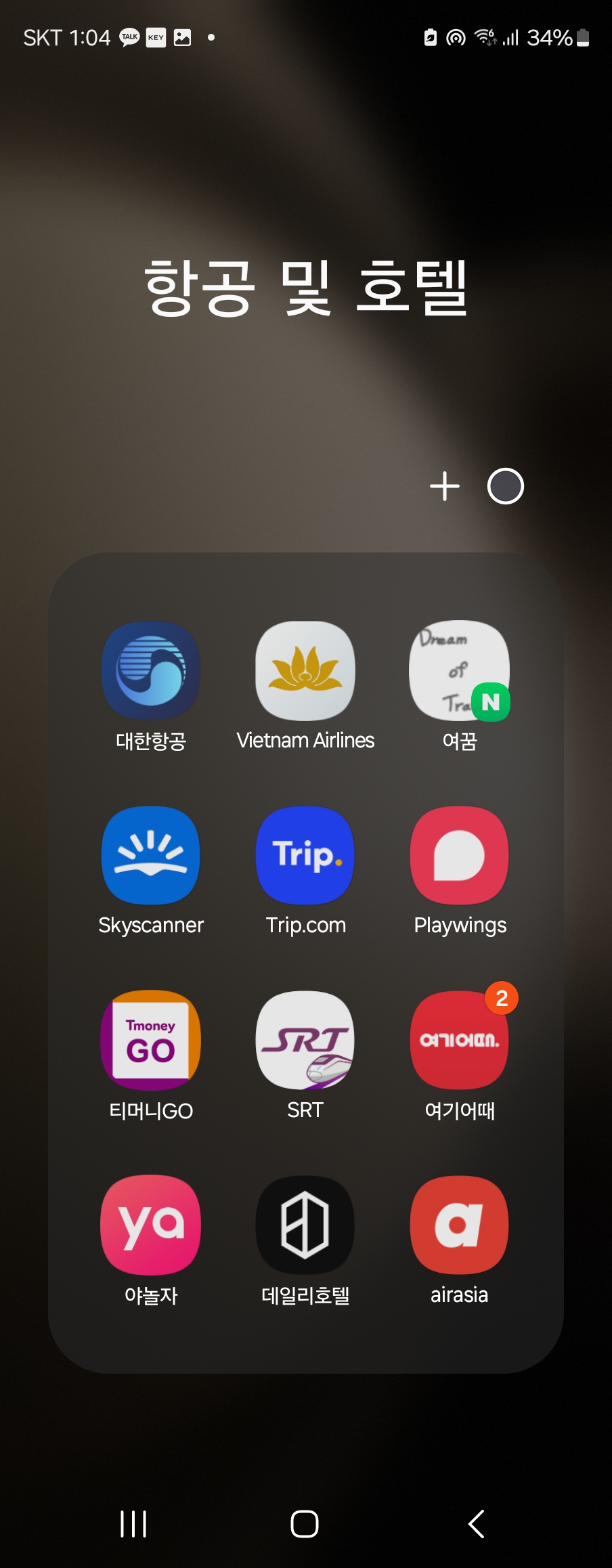Screen dimensions: 612x1568
Task: Open Skyscanner
Action: pyautogui.click(x=150, y=856)
